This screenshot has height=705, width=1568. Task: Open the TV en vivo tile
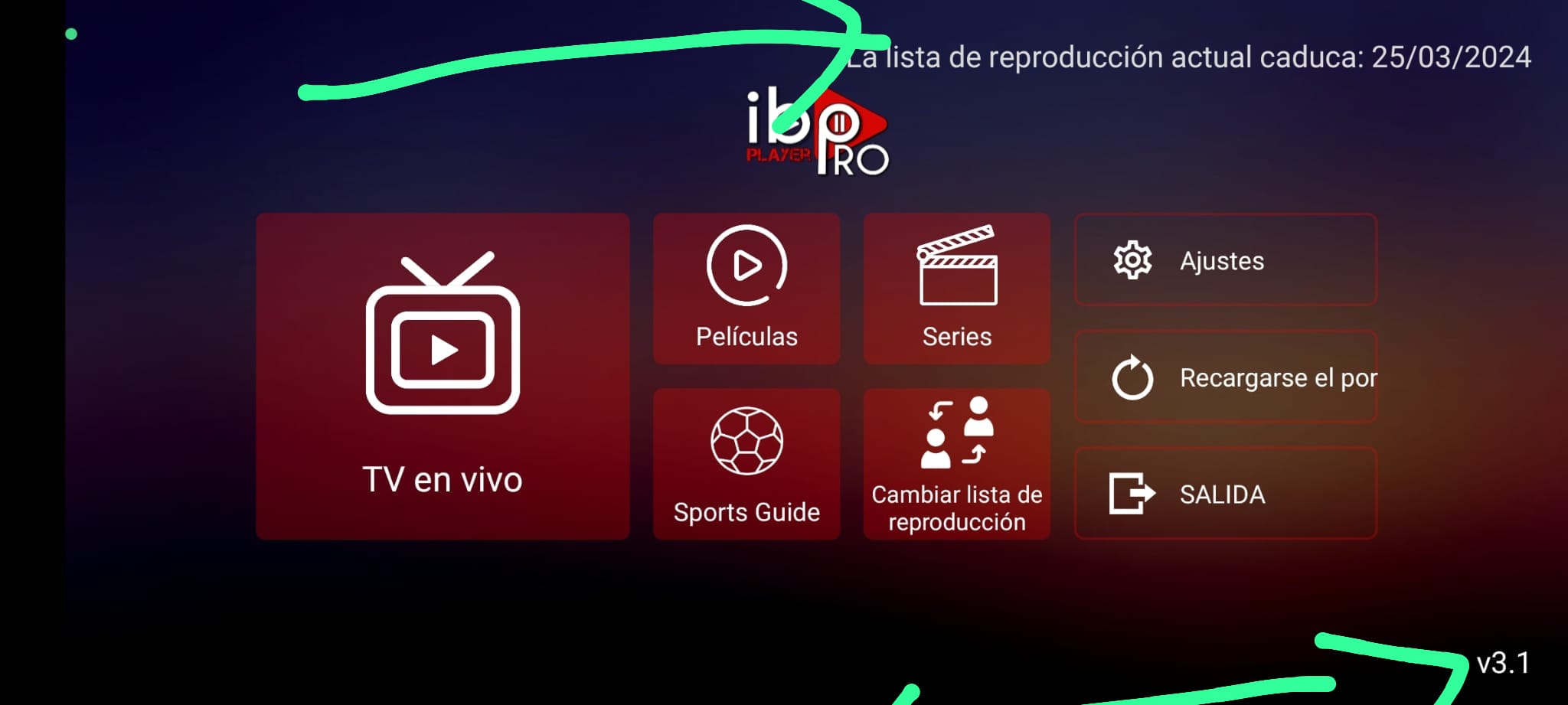pyautogui.click(x=443, y=376)
